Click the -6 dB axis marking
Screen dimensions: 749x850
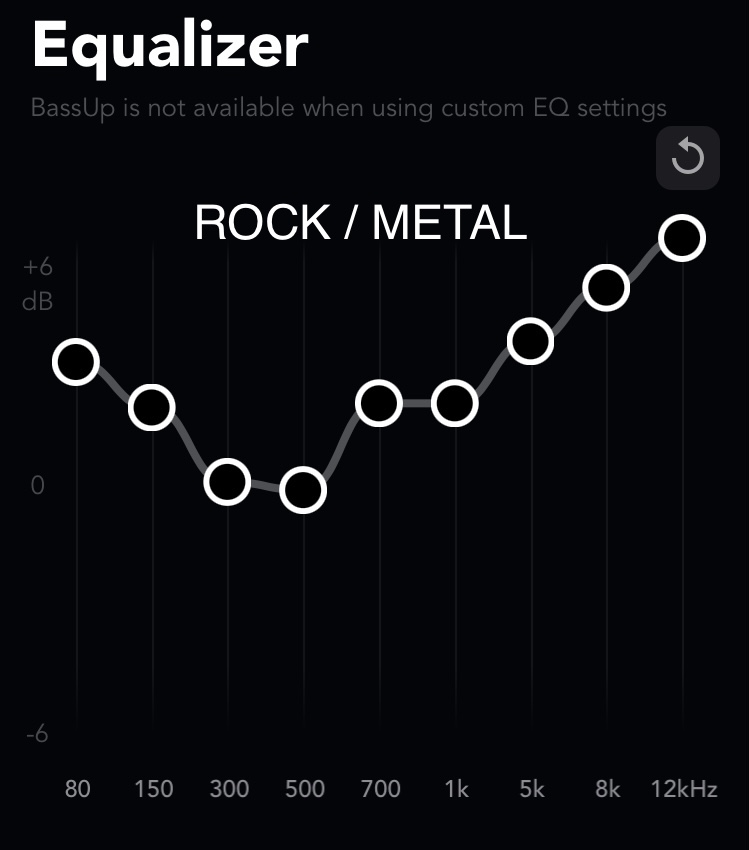tap(38, 733)
